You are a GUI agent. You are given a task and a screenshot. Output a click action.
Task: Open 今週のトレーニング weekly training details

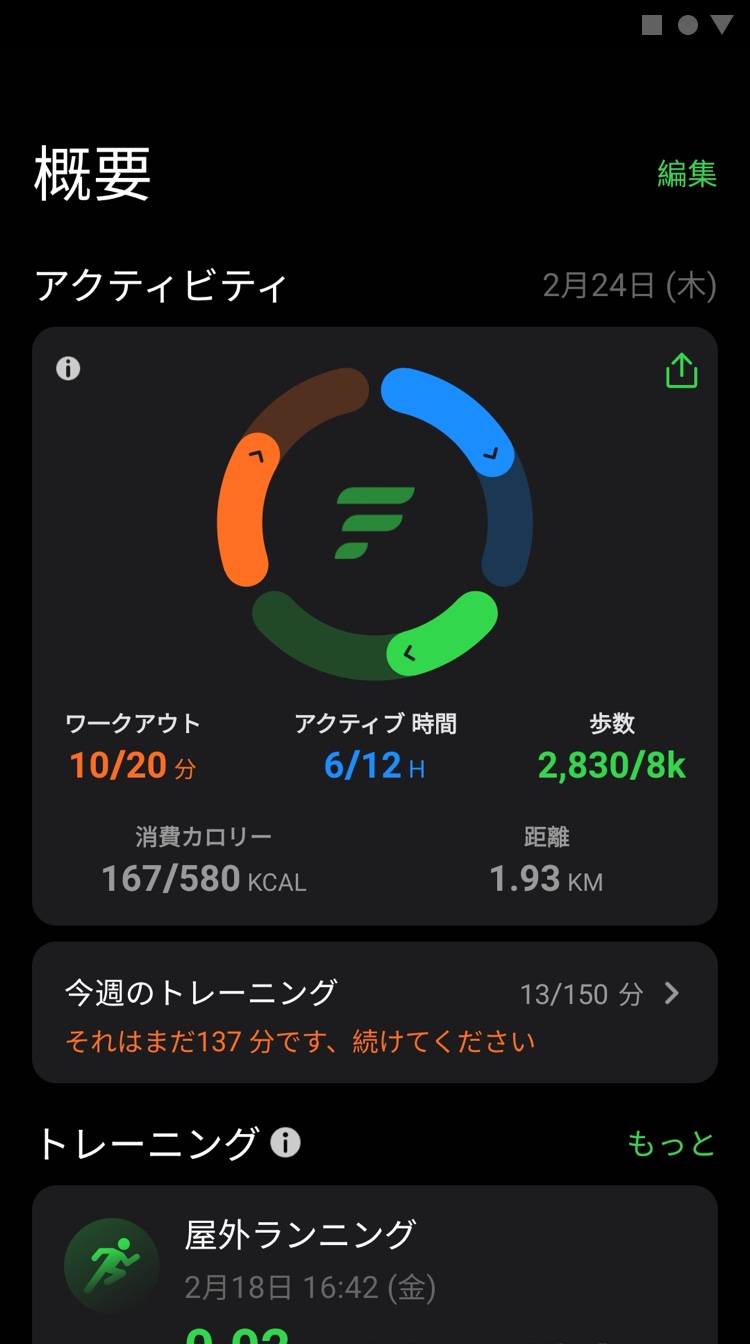click(x=374, y=1012)
